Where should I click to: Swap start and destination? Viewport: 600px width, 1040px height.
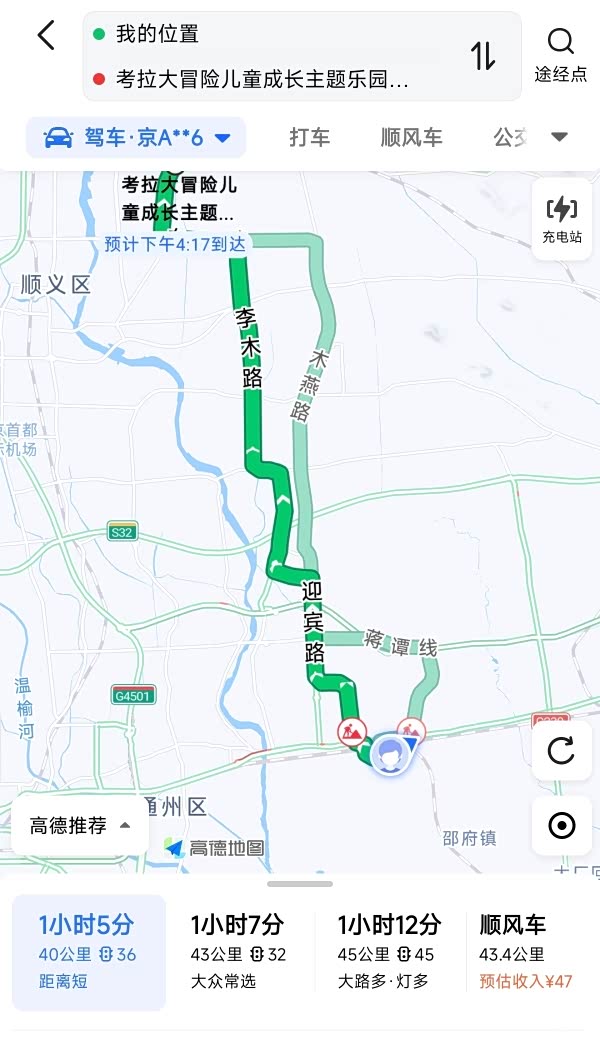tap(483, 56)
